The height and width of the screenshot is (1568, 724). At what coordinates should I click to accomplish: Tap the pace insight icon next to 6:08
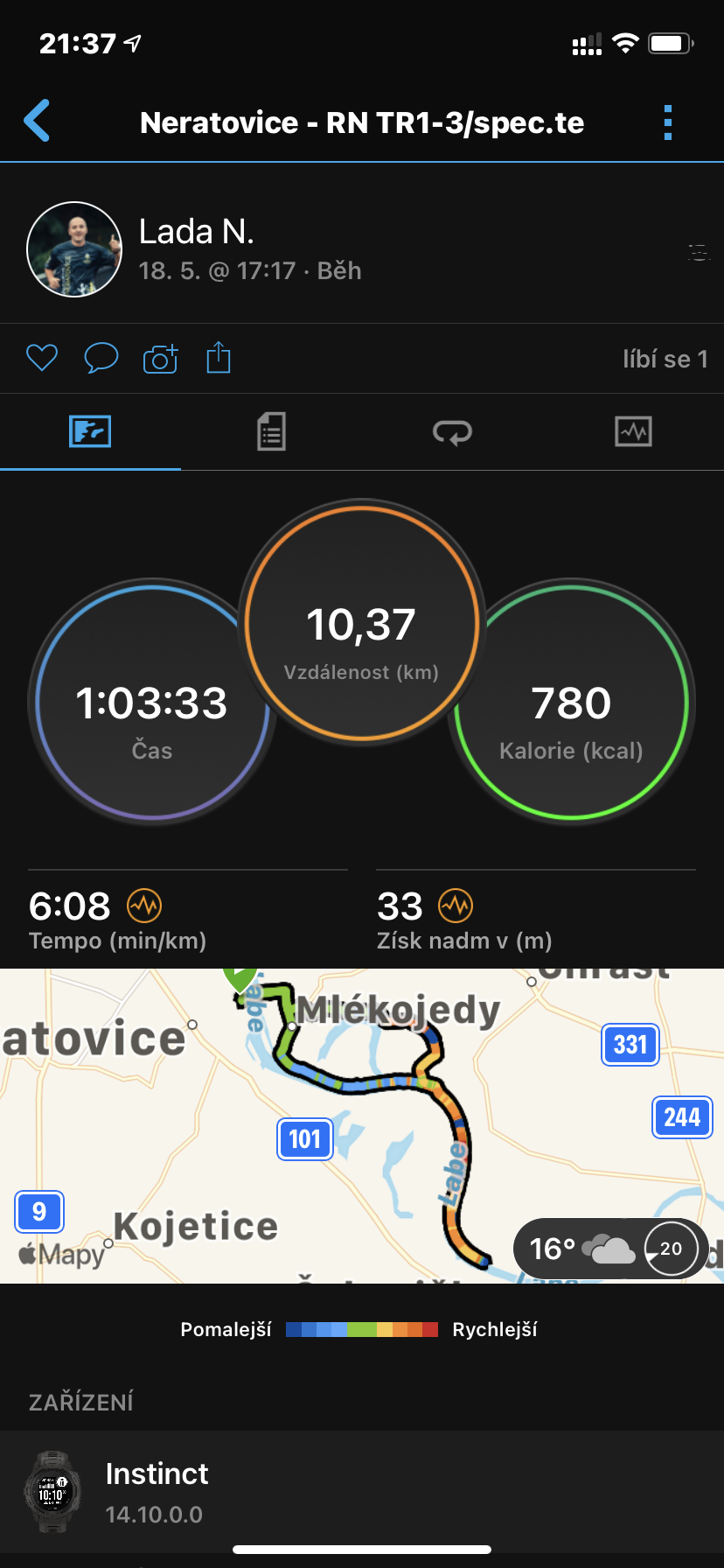point(144,906)
